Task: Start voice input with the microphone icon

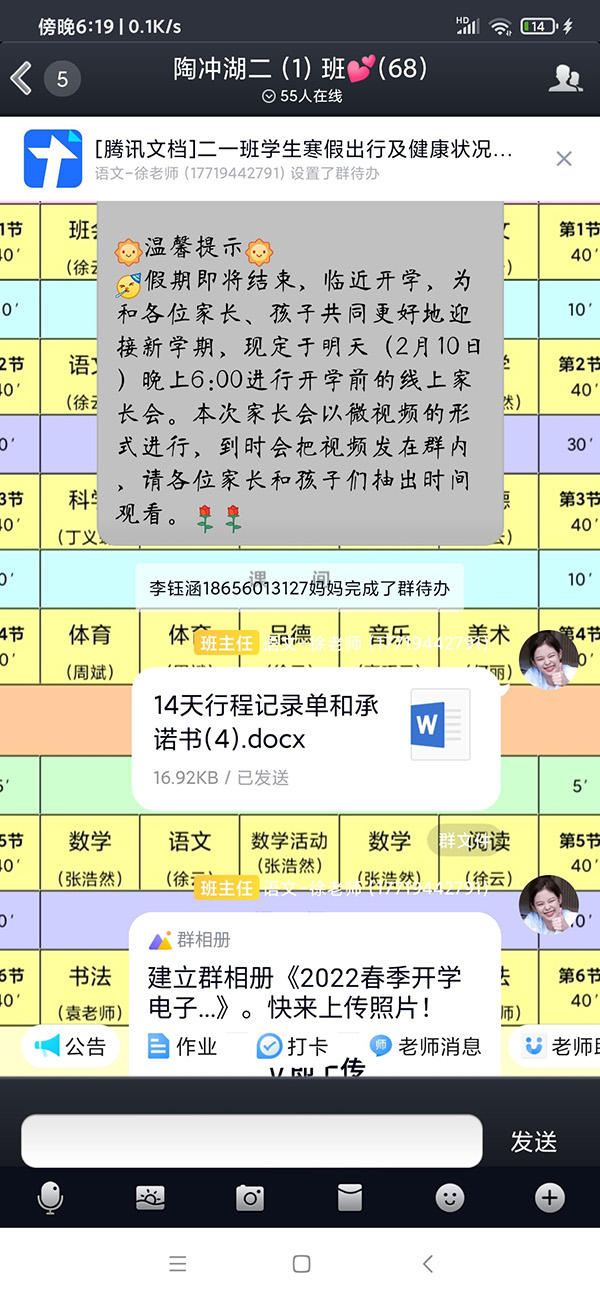Action: [x=50, y=1197]
